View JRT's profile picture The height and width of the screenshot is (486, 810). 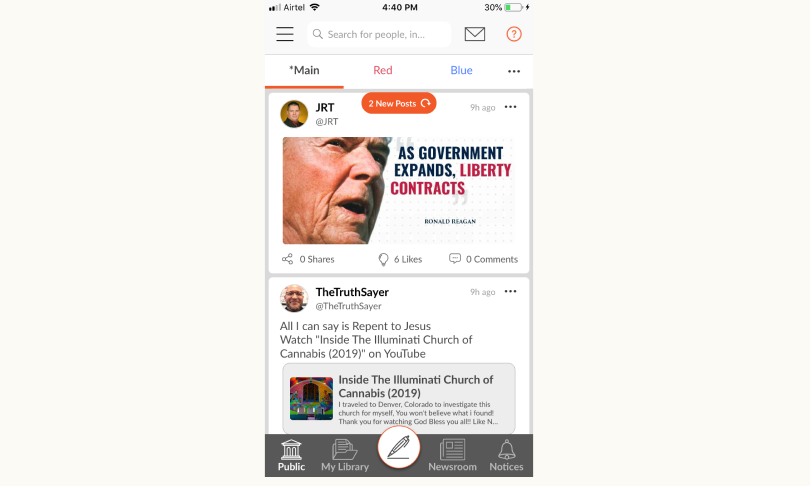click(294, 113)
